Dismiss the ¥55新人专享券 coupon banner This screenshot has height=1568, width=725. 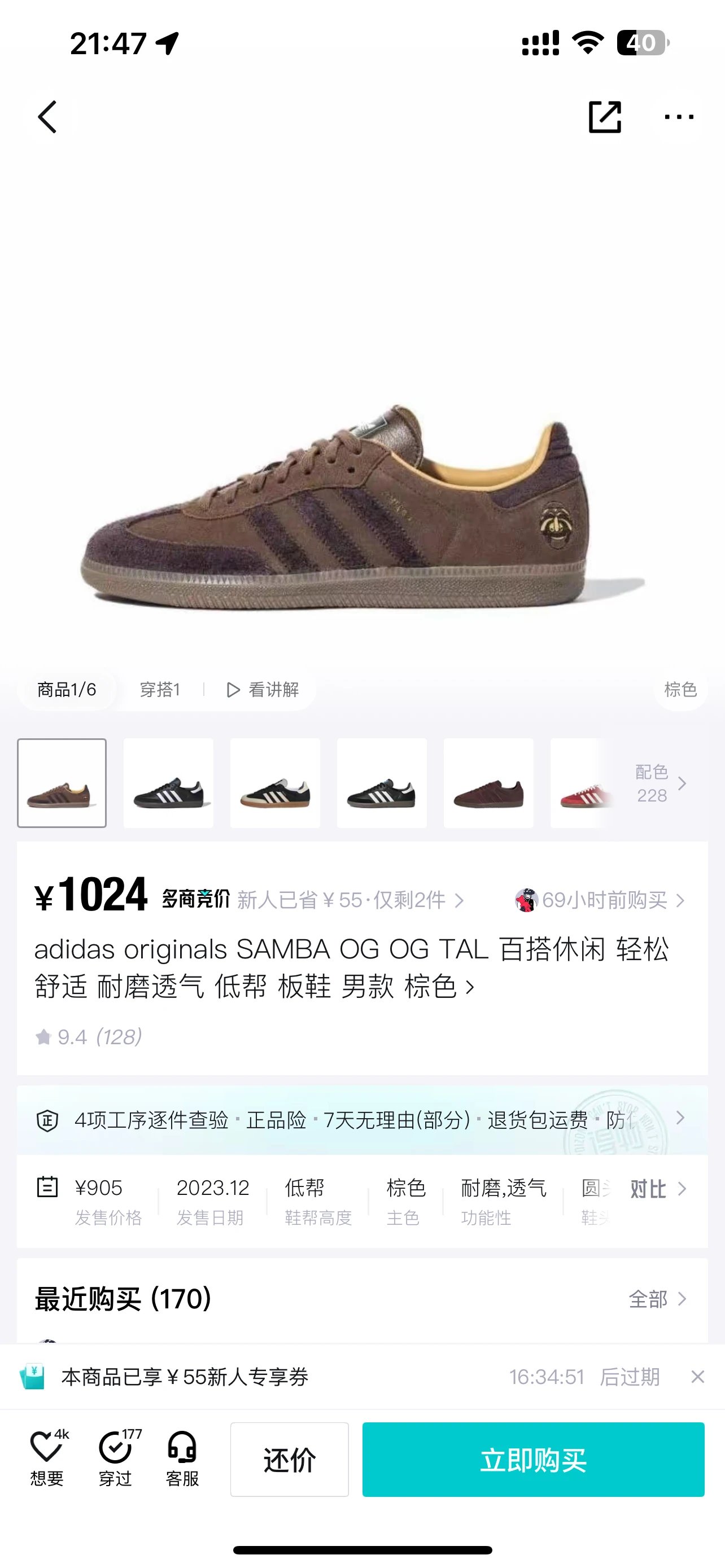[x=697, y=1376]
